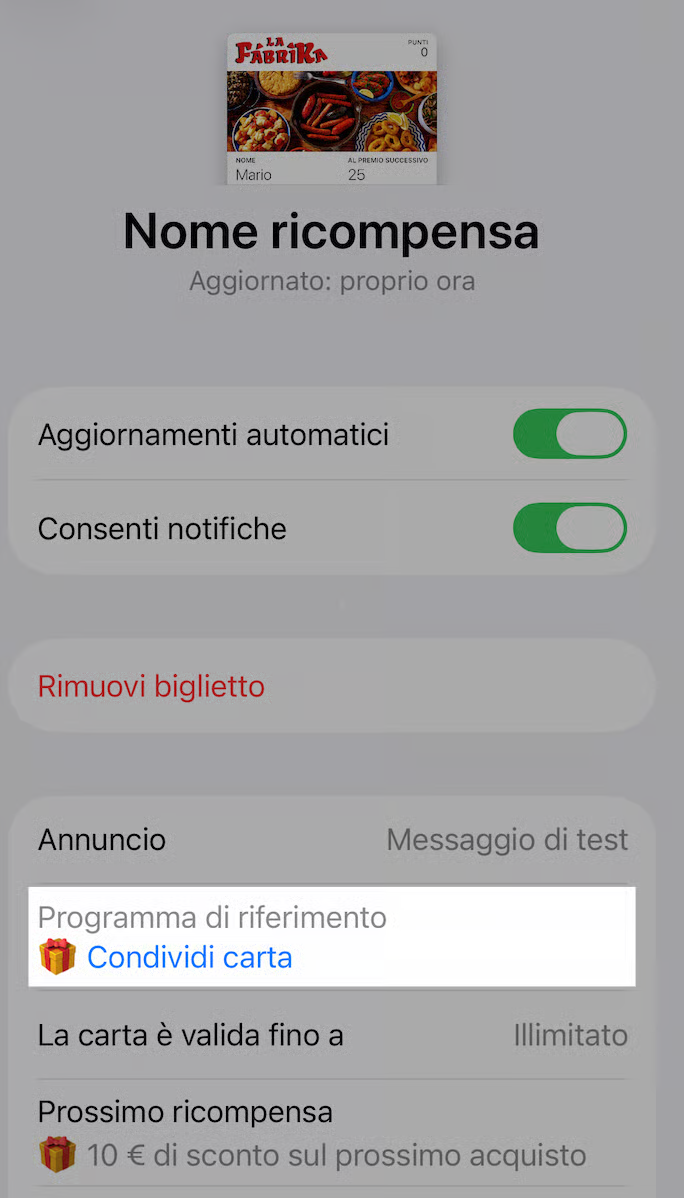Toggle the Aggiornamenti automatici switch
684x1198 pixels.
click(x=569, y=435)
